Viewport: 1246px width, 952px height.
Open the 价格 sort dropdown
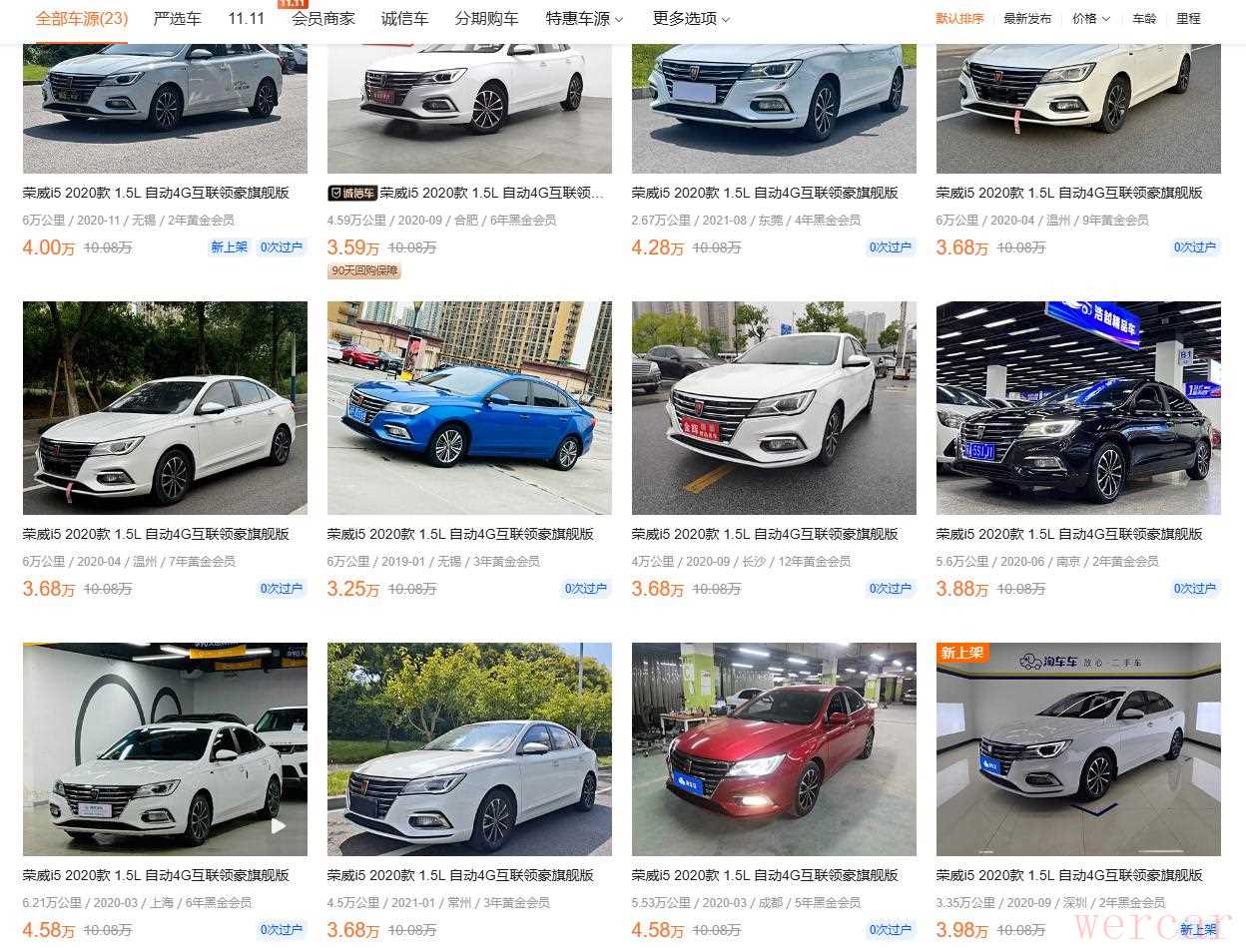tap(1090, 19)
